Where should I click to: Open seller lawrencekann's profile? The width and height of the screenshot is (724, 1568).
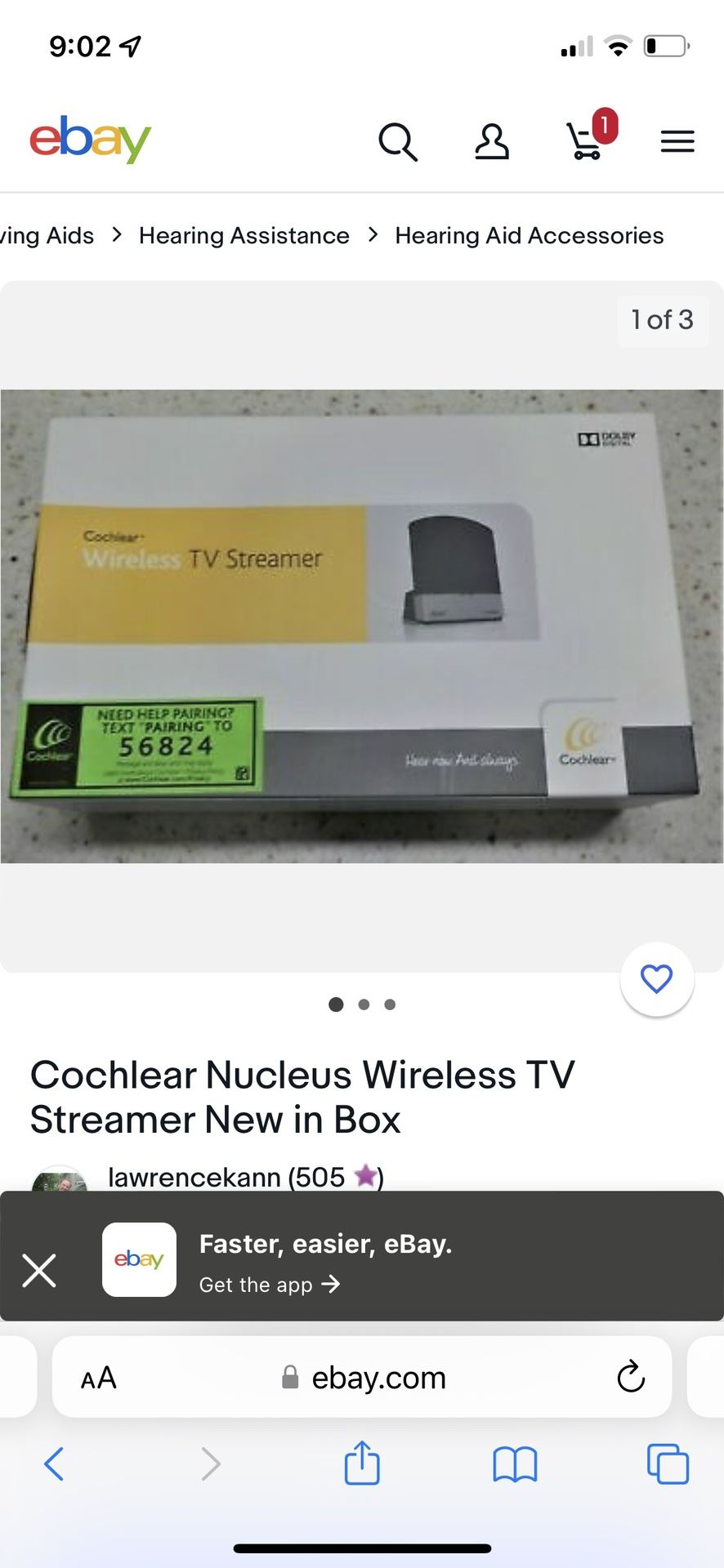(x=226, y=1177)
